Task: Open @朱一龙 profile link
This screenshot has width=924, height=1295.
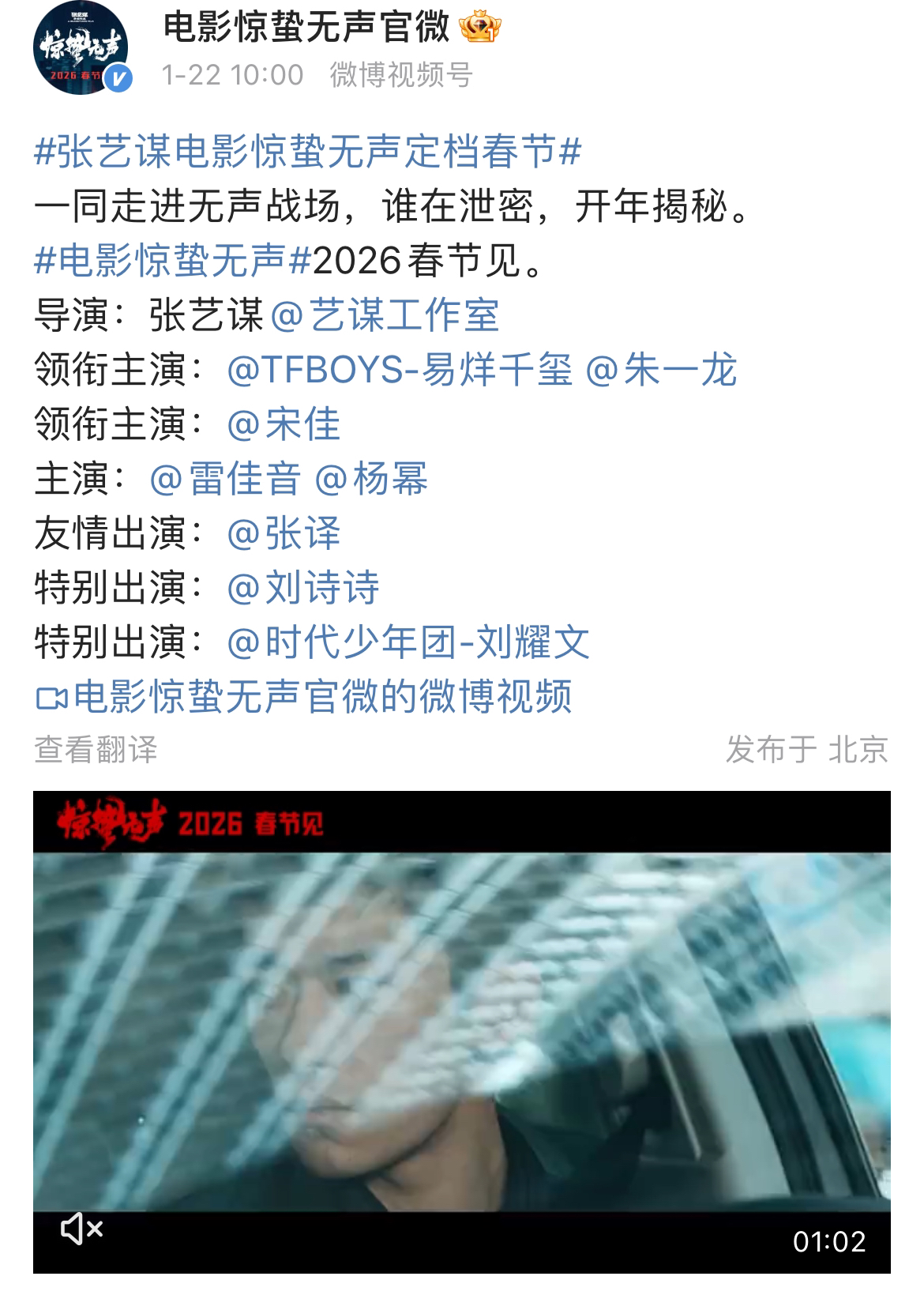Action: [x=661, y=369]
